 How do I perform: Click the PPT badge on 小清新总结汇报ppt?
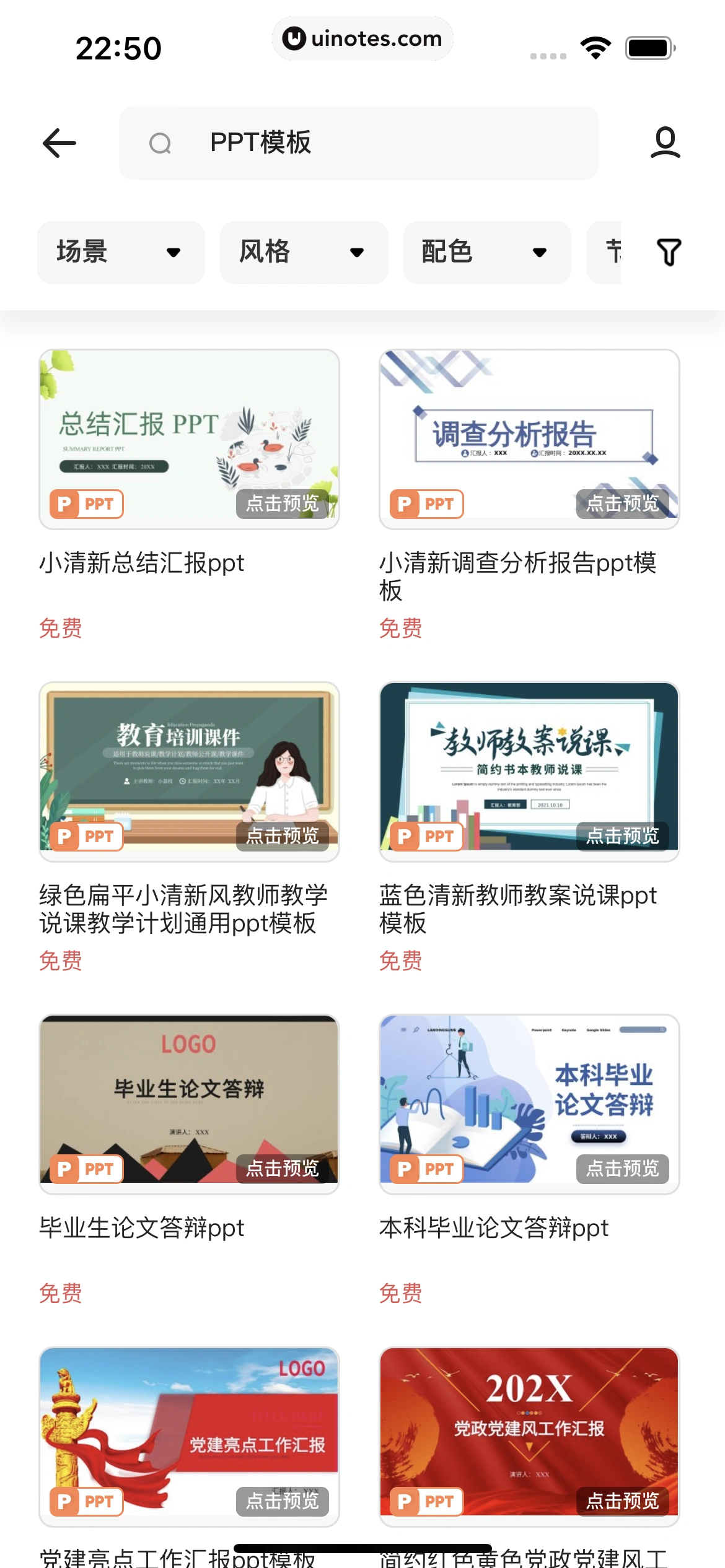click(x=86, y=505)
